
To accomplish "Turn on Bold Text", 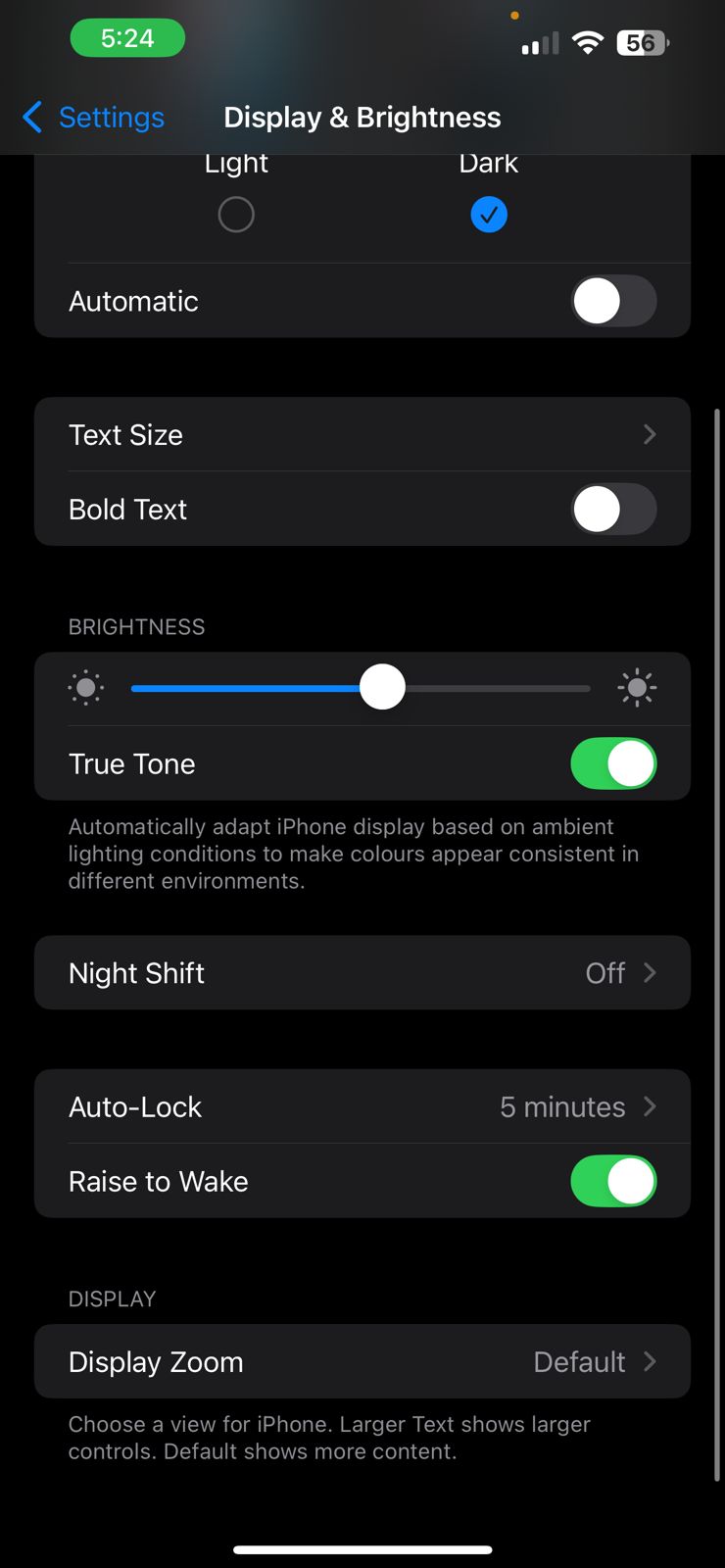I will coord(613,509).
